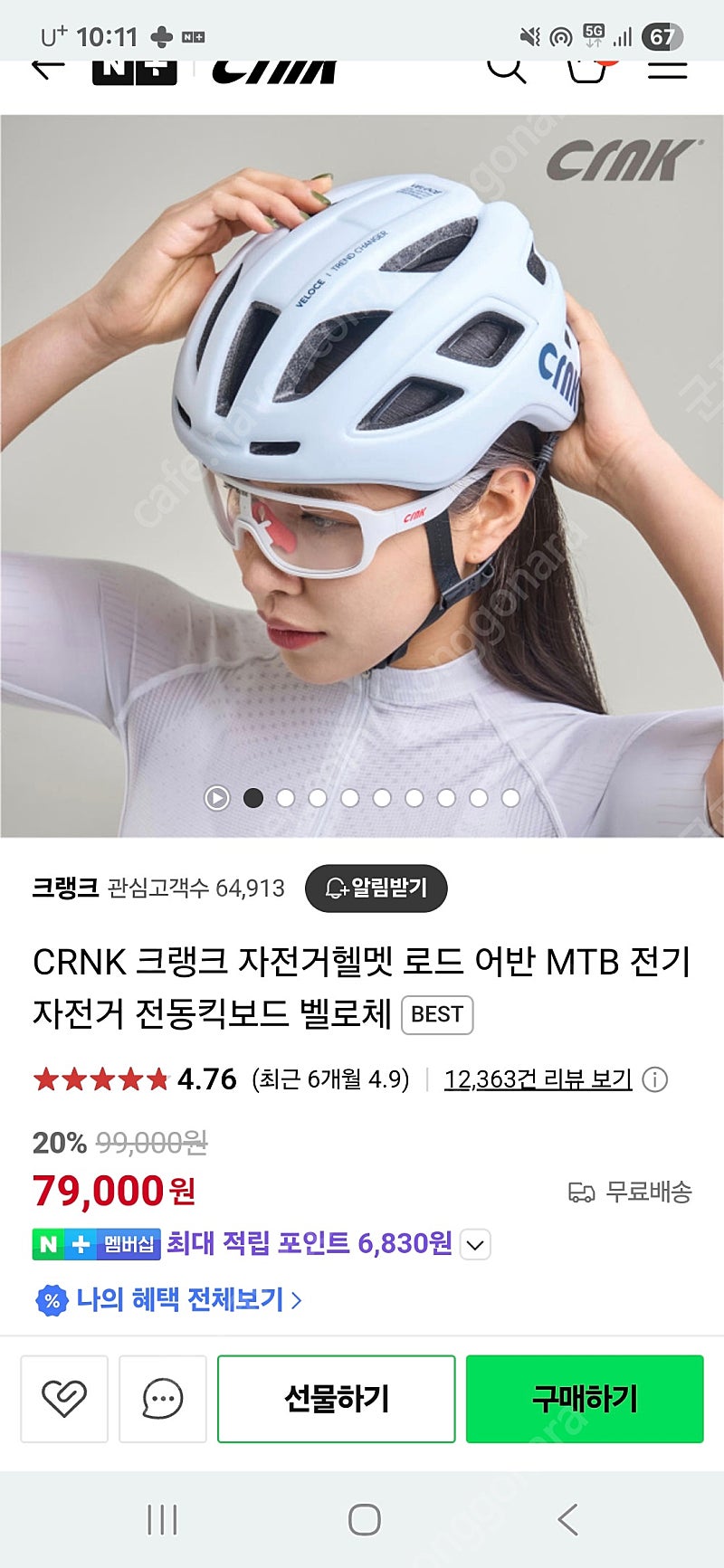Go back using the top-left arrow
724x1568 pixels.
click(x=48, y=68)
